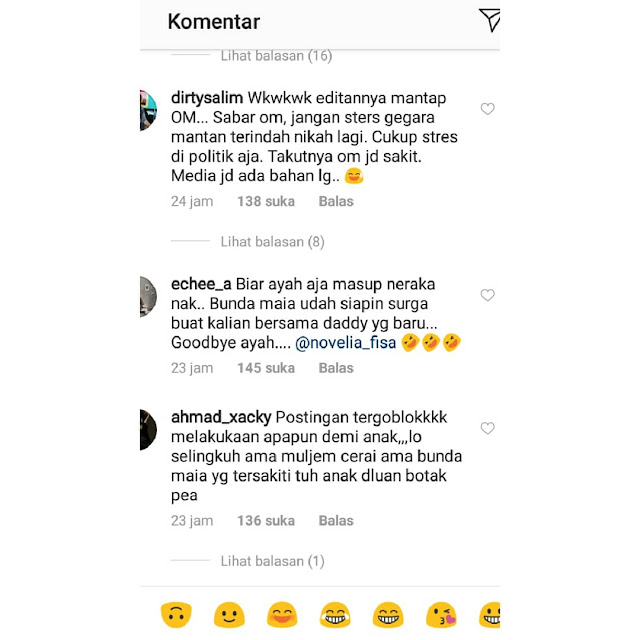This screenshot has width=640, height=640.
Task: Open dirtysalim's profile picture
Action: click(148, 111)
